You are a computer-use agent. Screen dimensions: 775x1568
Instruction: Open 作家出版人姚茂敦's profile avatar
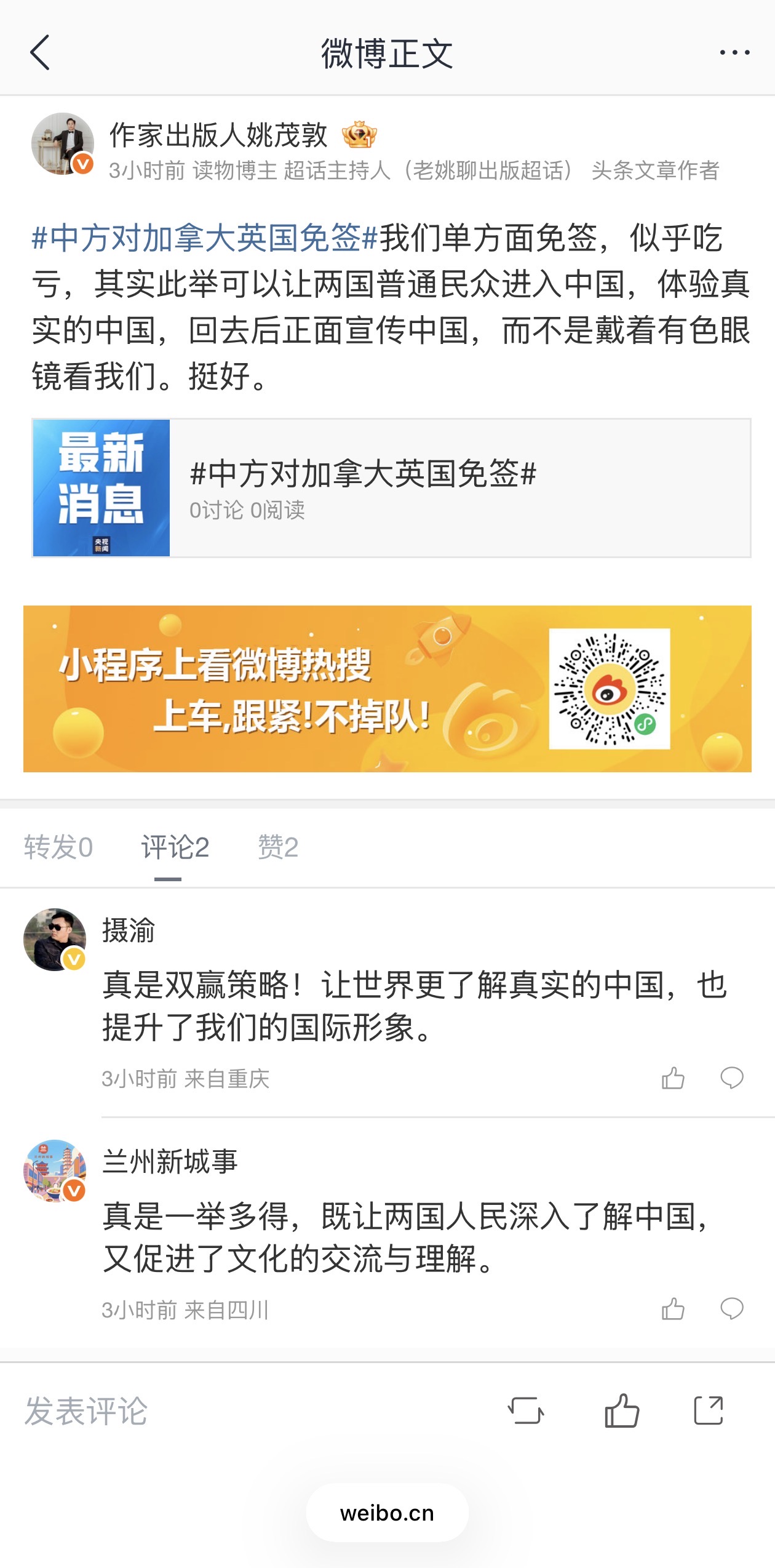[62, 143]
